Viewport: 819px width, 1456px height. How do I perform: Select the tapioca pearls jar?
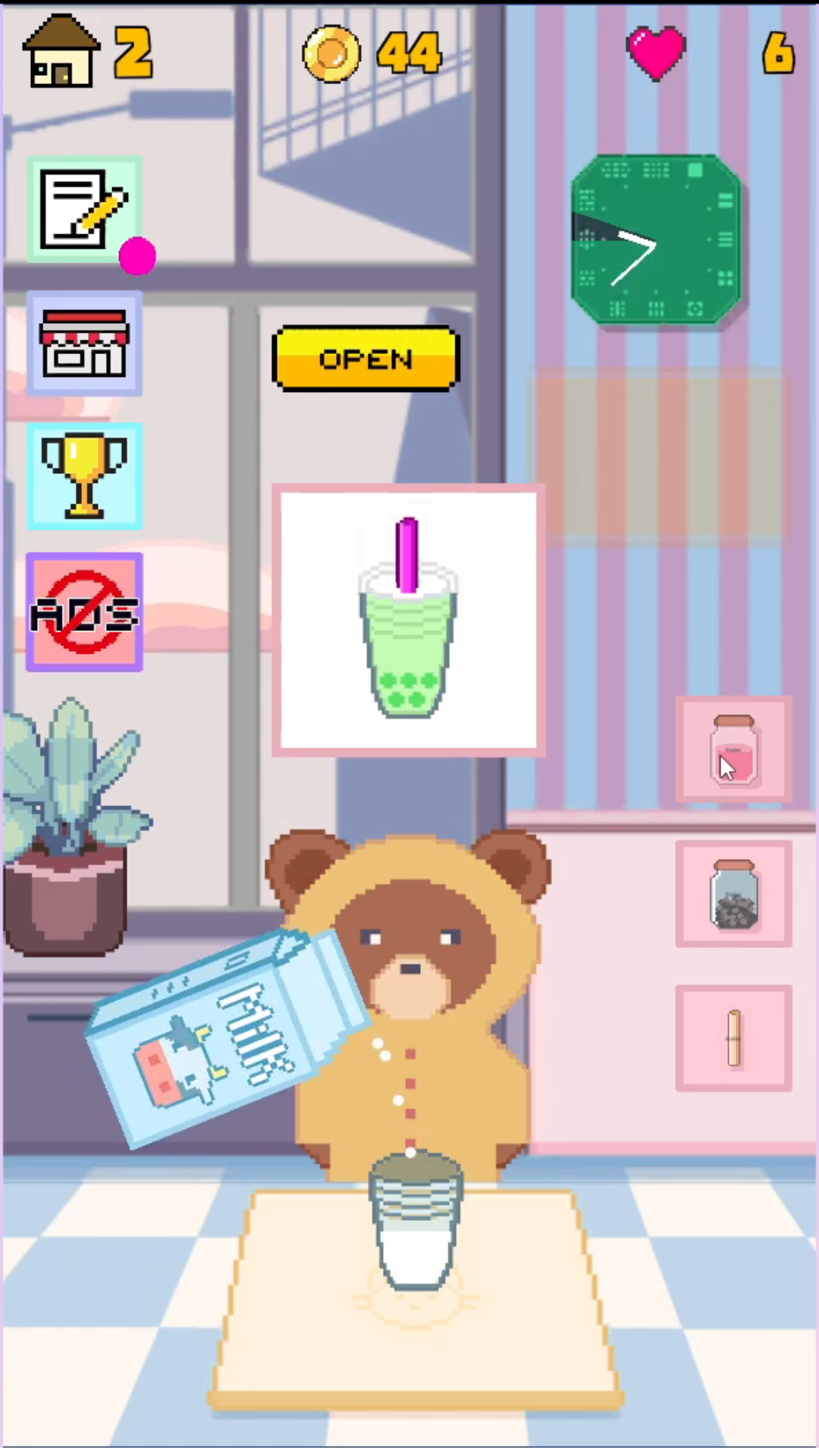733,894
